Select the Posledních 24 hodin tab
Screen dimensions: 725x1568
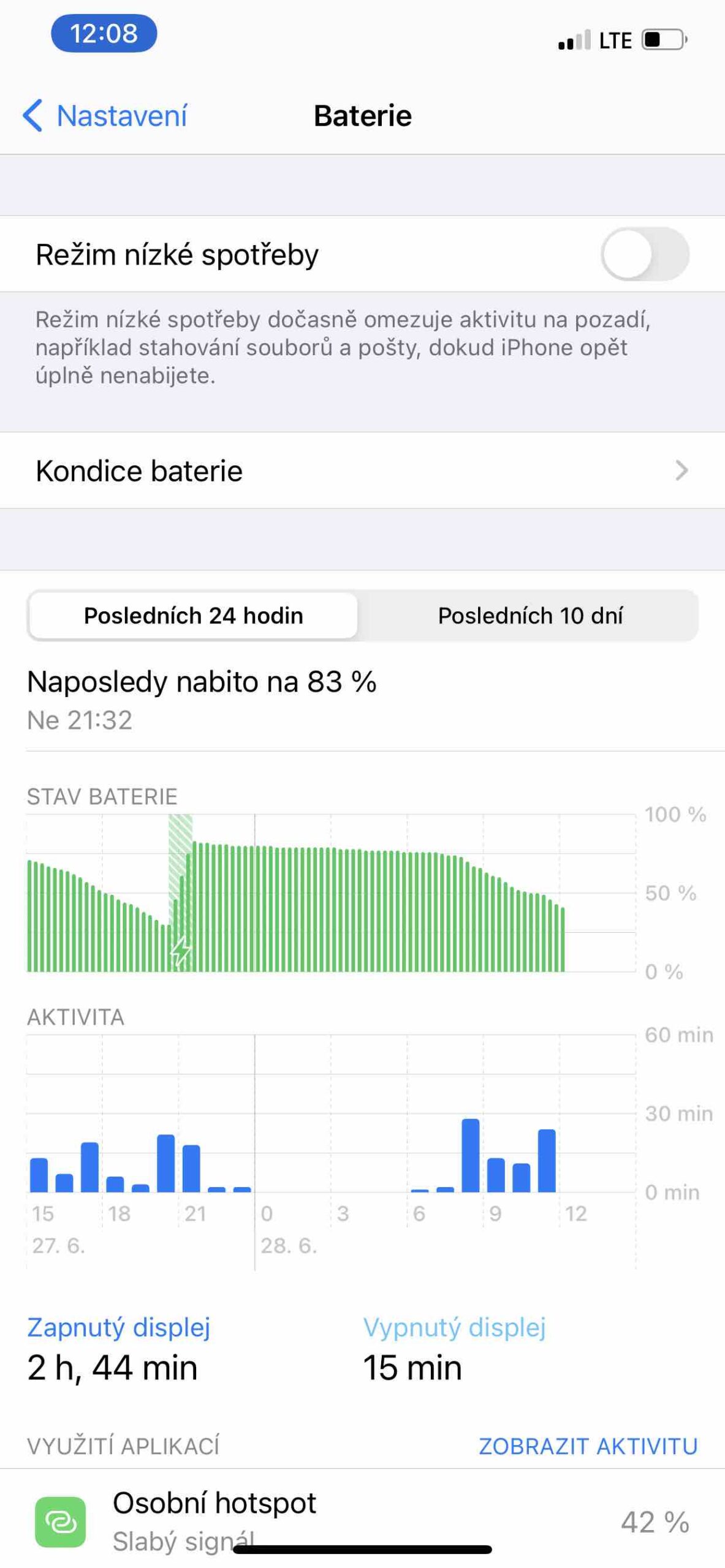[x=194, y=615]
